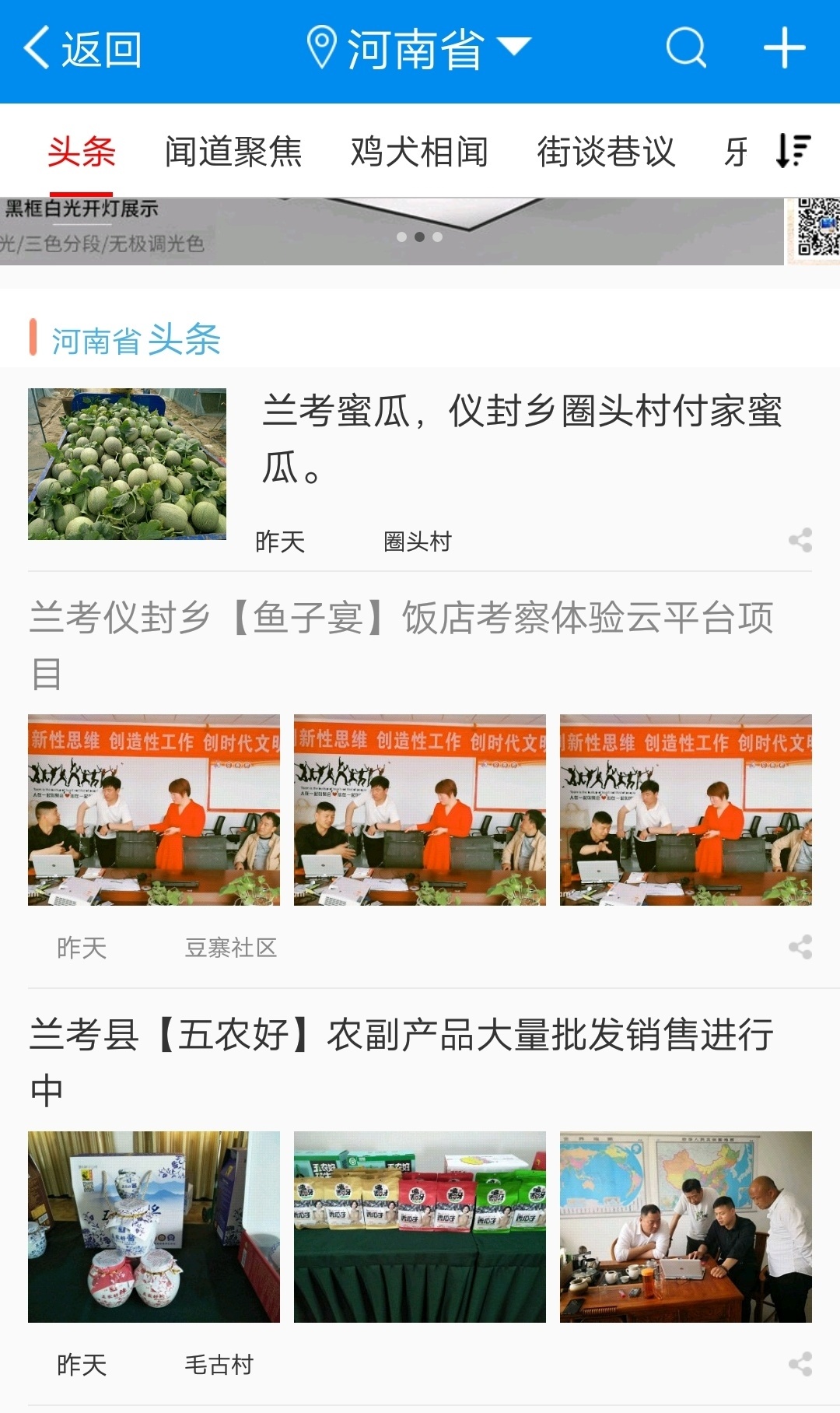This screenshot has height=1413, width=840.
Task: Open the lamp advertisement banner
Action: 389,231
